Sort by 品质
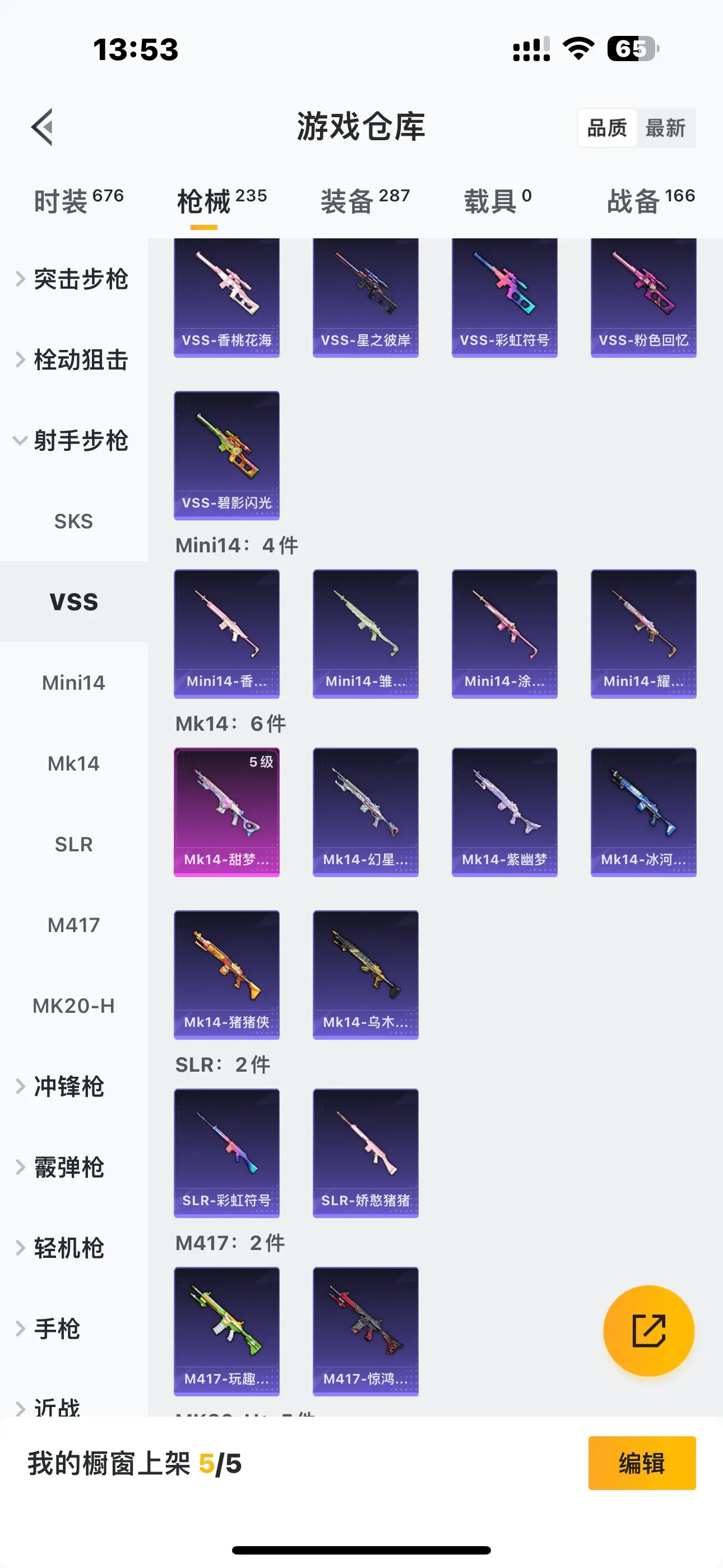The image size is (723, 1568). [607, 128]
